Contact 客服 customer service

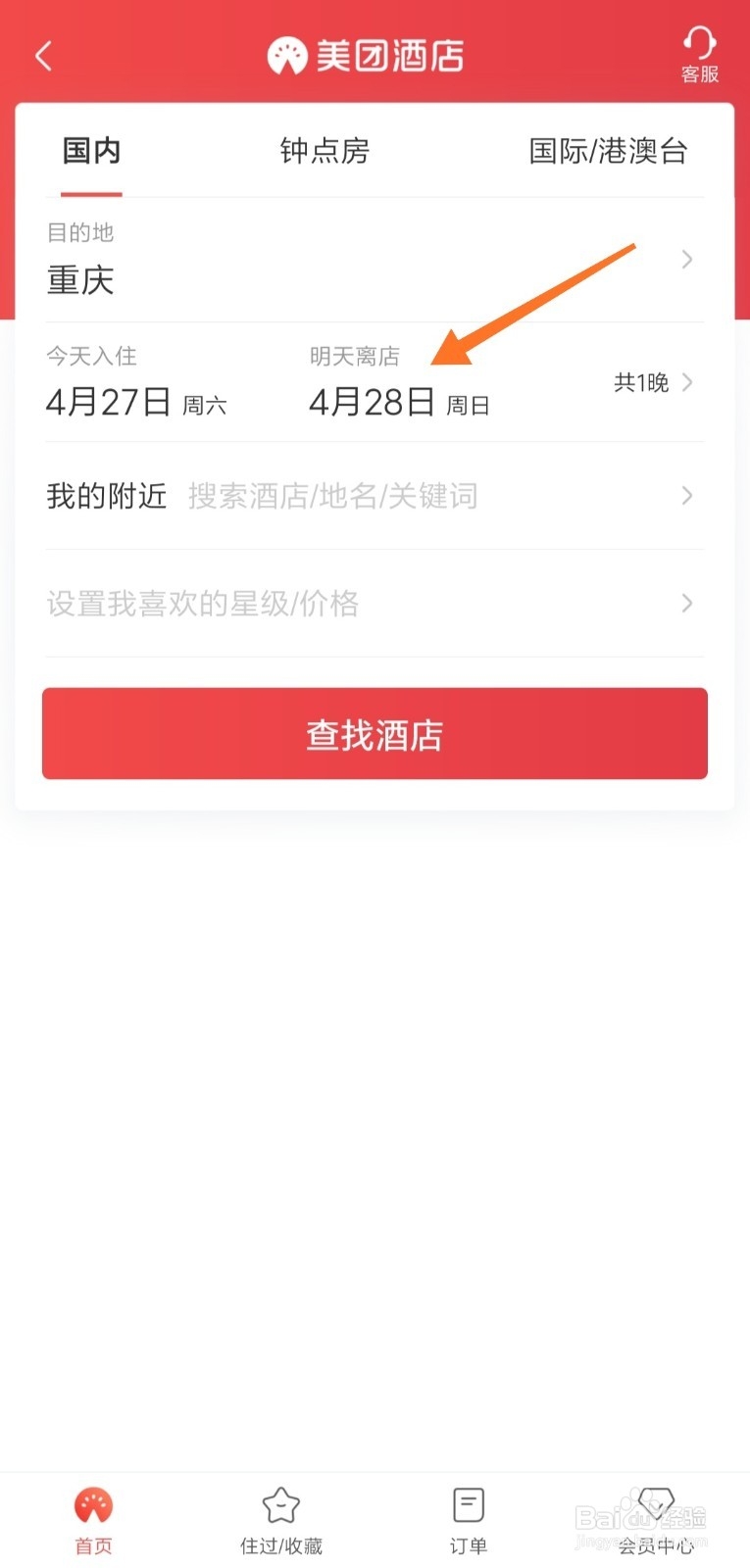coord(700,55)
